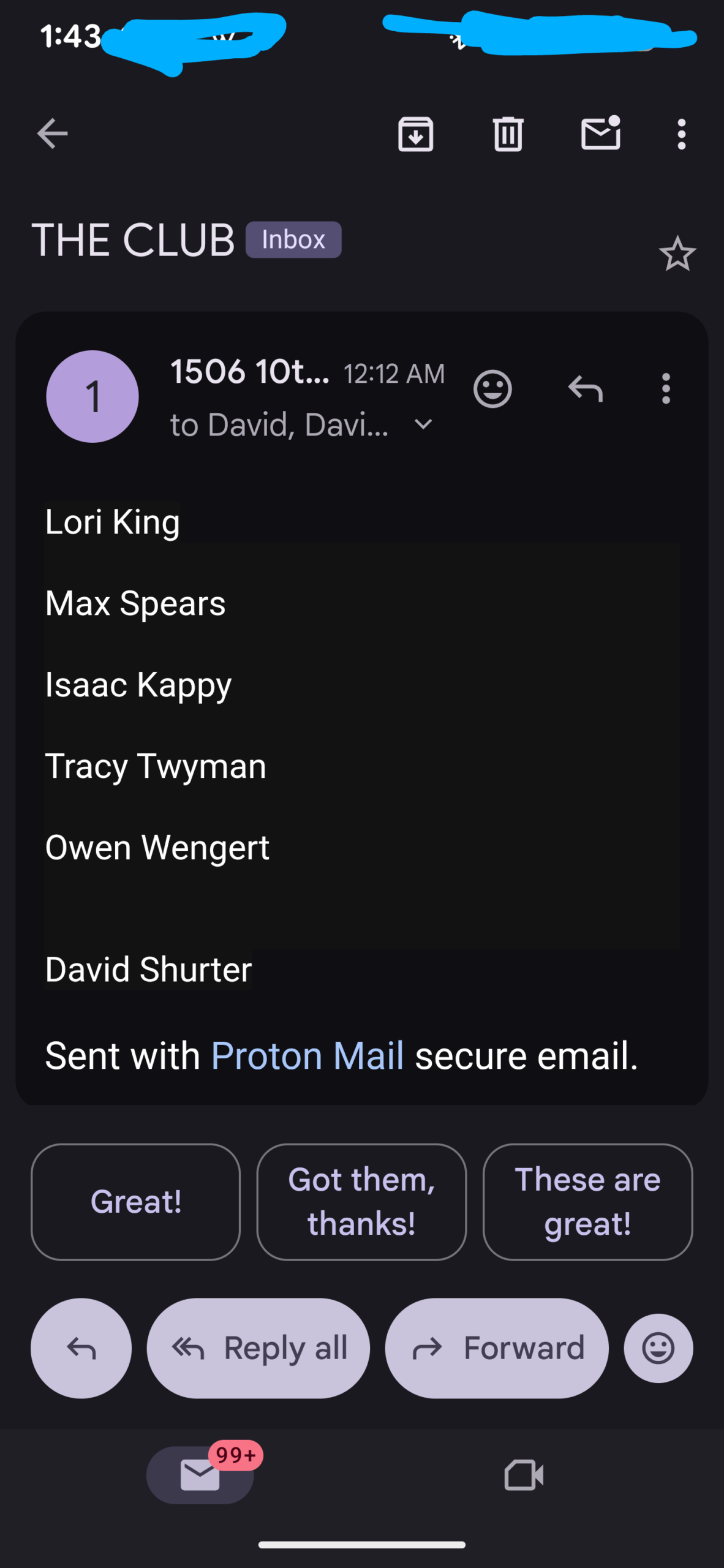Viewport: 724px width, 1568px height.
Task: Open the Proton Mail link
Action: tap(307, 1055)
